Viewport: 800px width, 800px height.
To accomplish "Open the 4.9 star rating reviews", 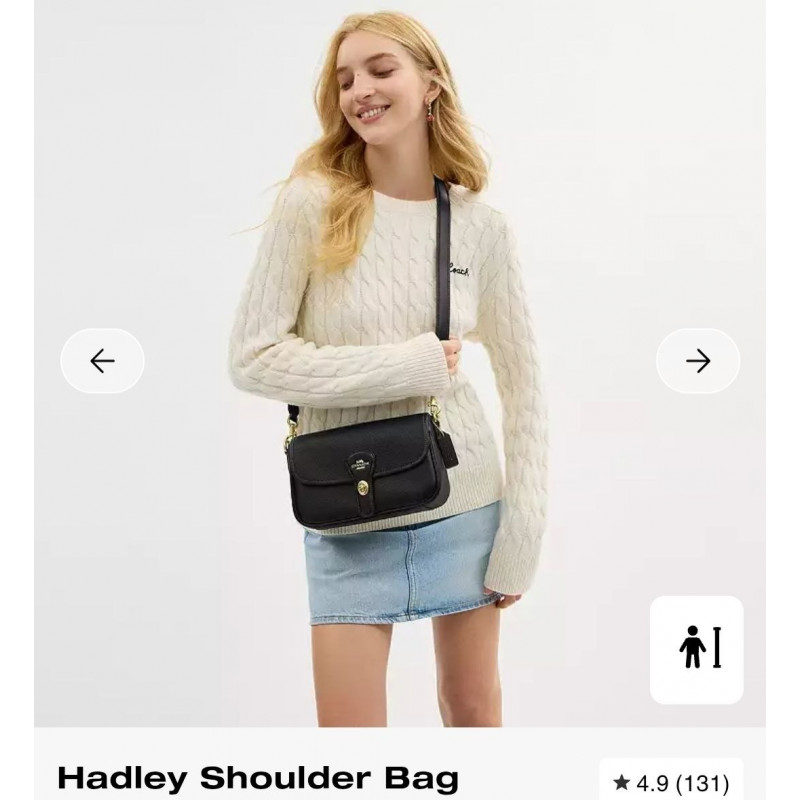I will [x=671, y=782].
